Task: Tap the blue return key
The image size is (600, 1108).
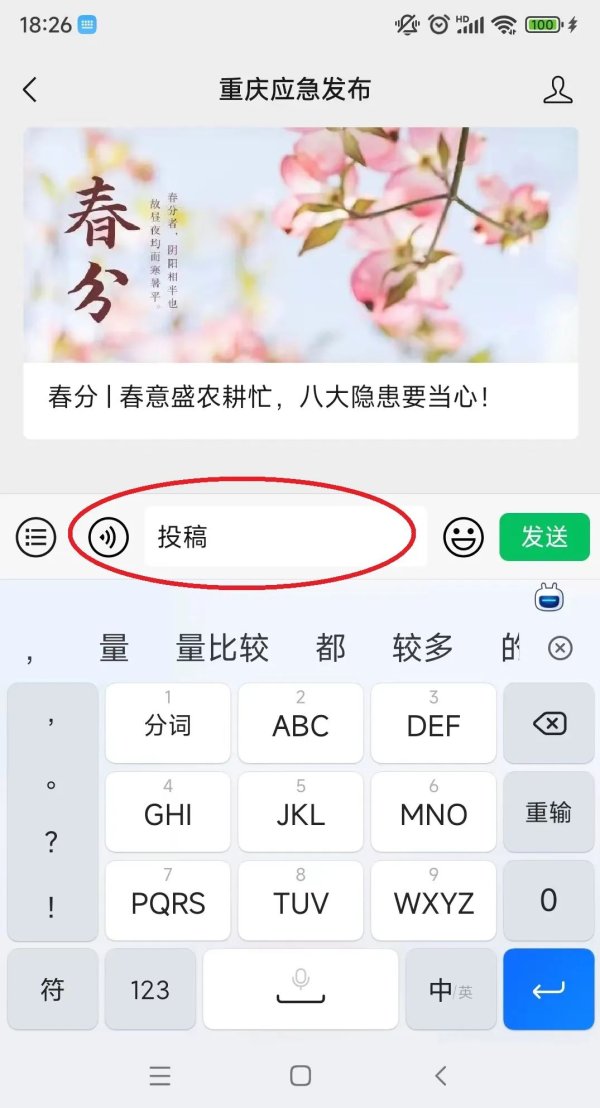Action: tap(548, 989)
